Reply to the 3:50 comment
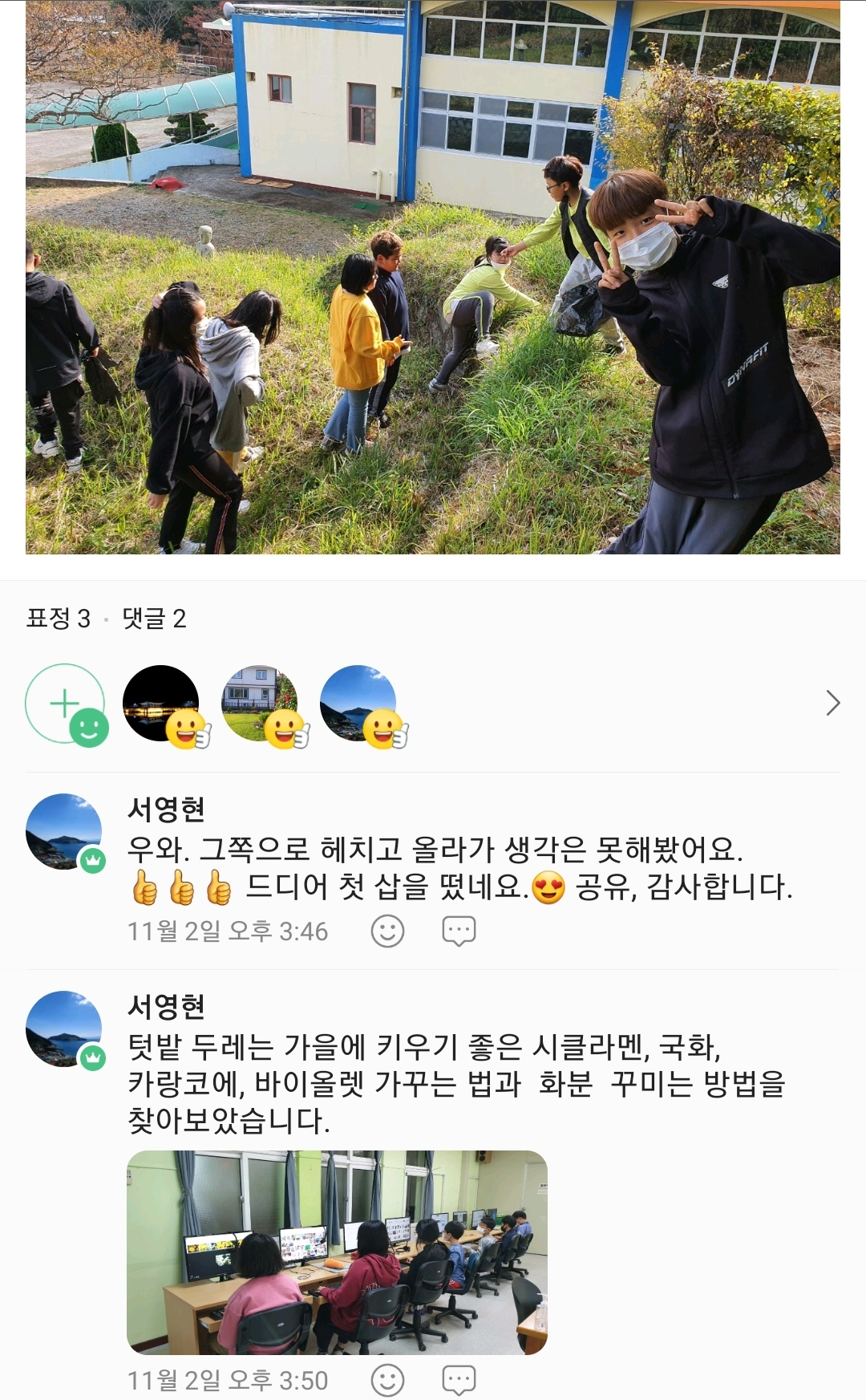Image resolution: width=866 pixels, height=1400 pixels. coord(459,1381)
